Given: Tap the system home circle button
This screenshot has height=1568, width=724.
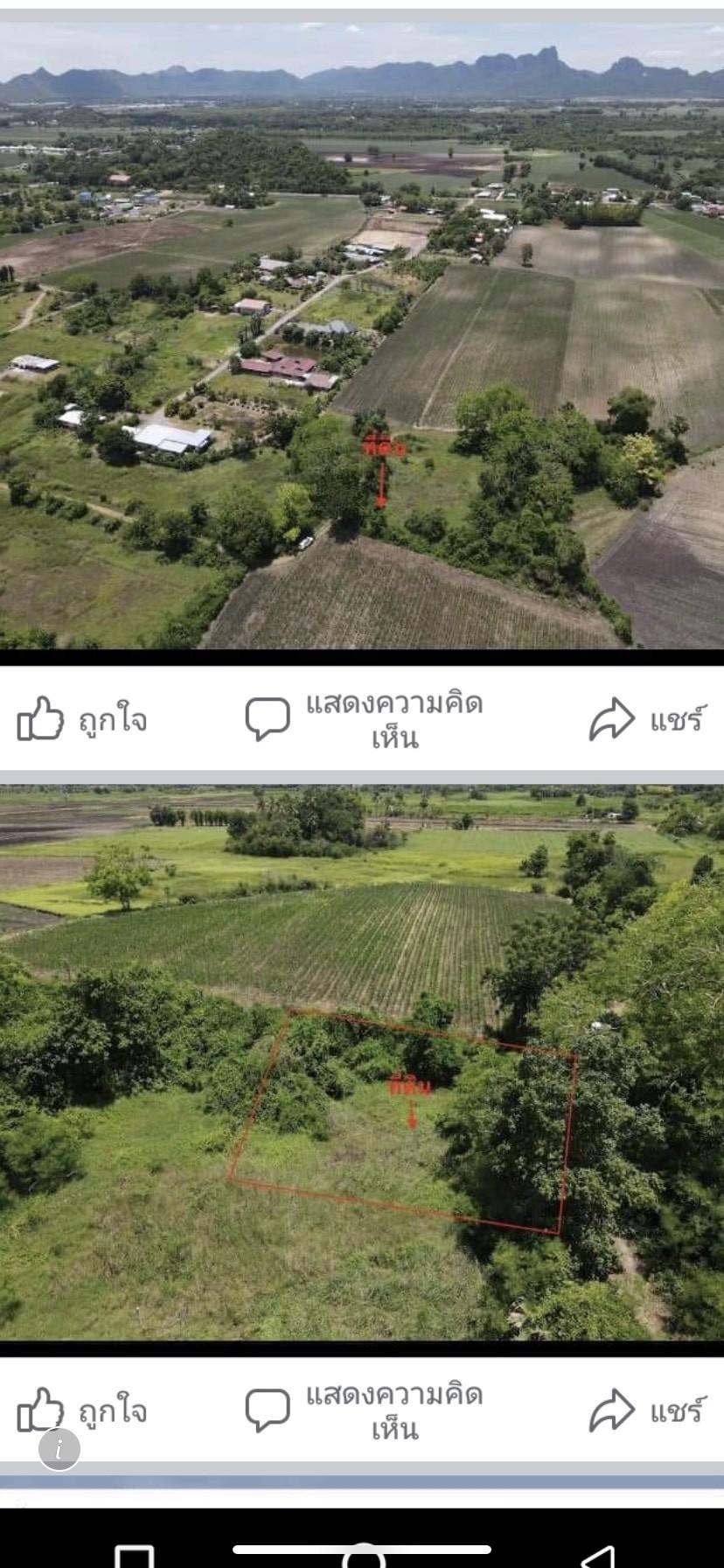Looking at the screenshot, I should [x=363, y=1556].
